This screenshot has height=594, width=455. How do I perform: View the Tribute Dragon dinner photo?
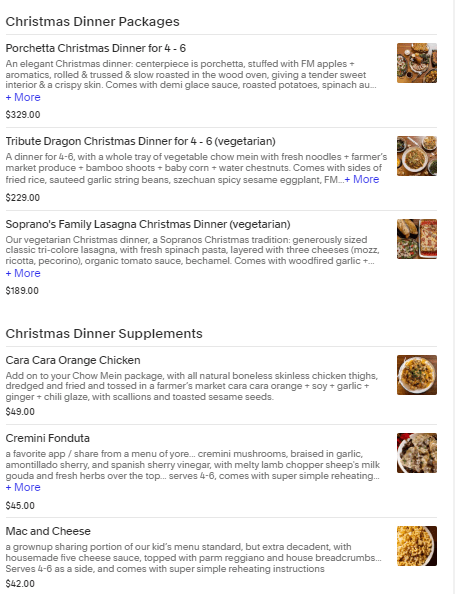417,156
